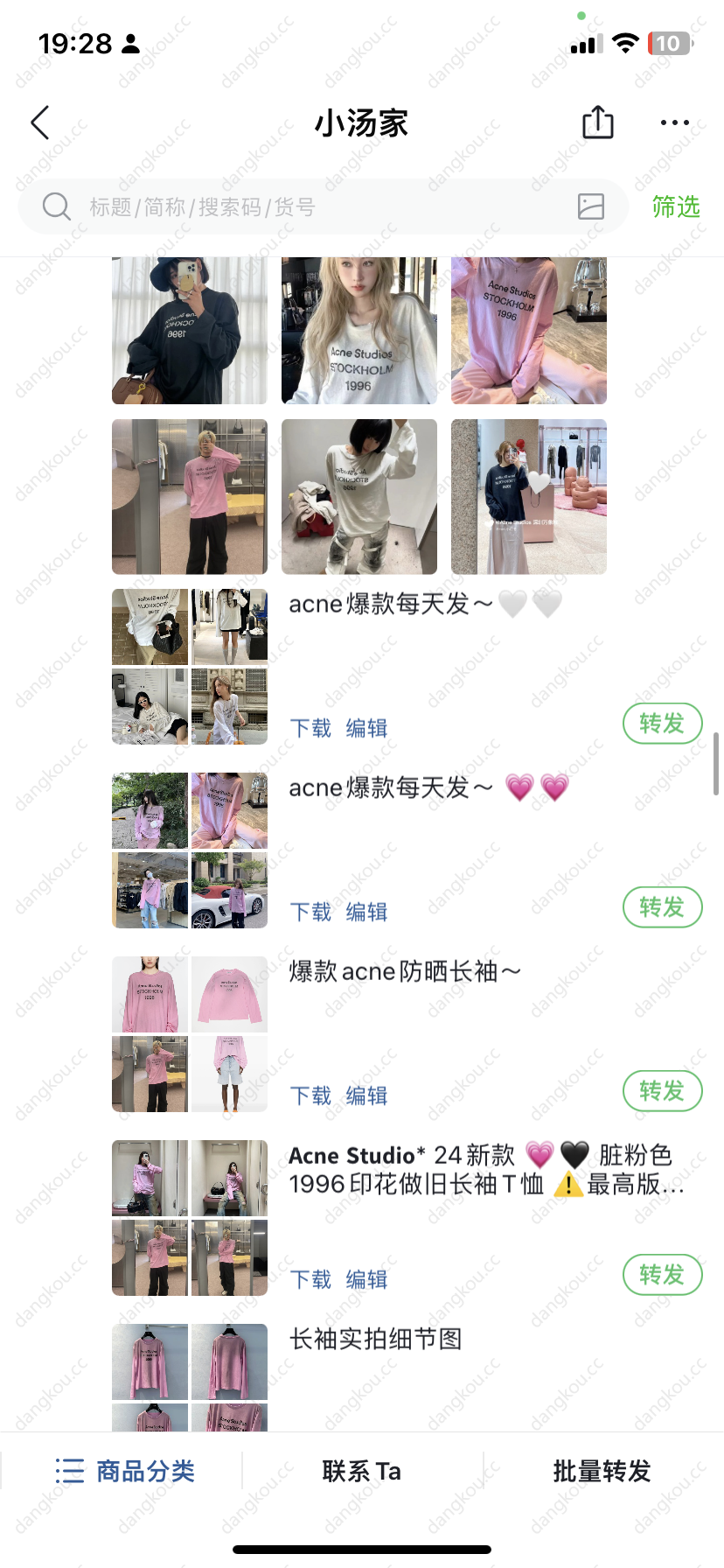Forward the Acne Studio 24新款 post with 转发
The height and width of the screenshot is (1568, 724).
[x=663, y=1275]
